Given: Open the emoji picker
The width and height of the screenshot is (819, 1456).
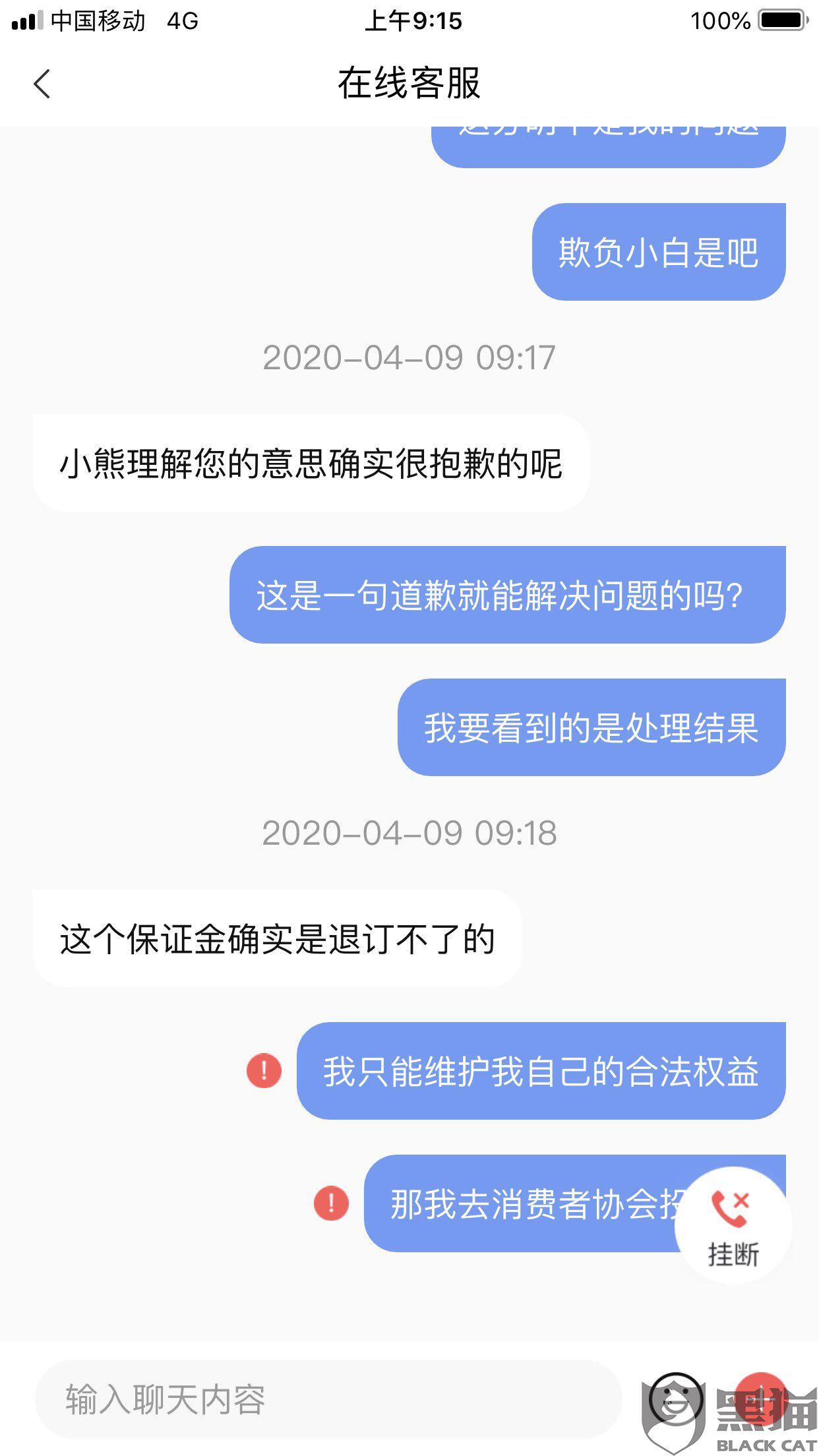Looking at the screenshot, I should tap(675, 1399).
